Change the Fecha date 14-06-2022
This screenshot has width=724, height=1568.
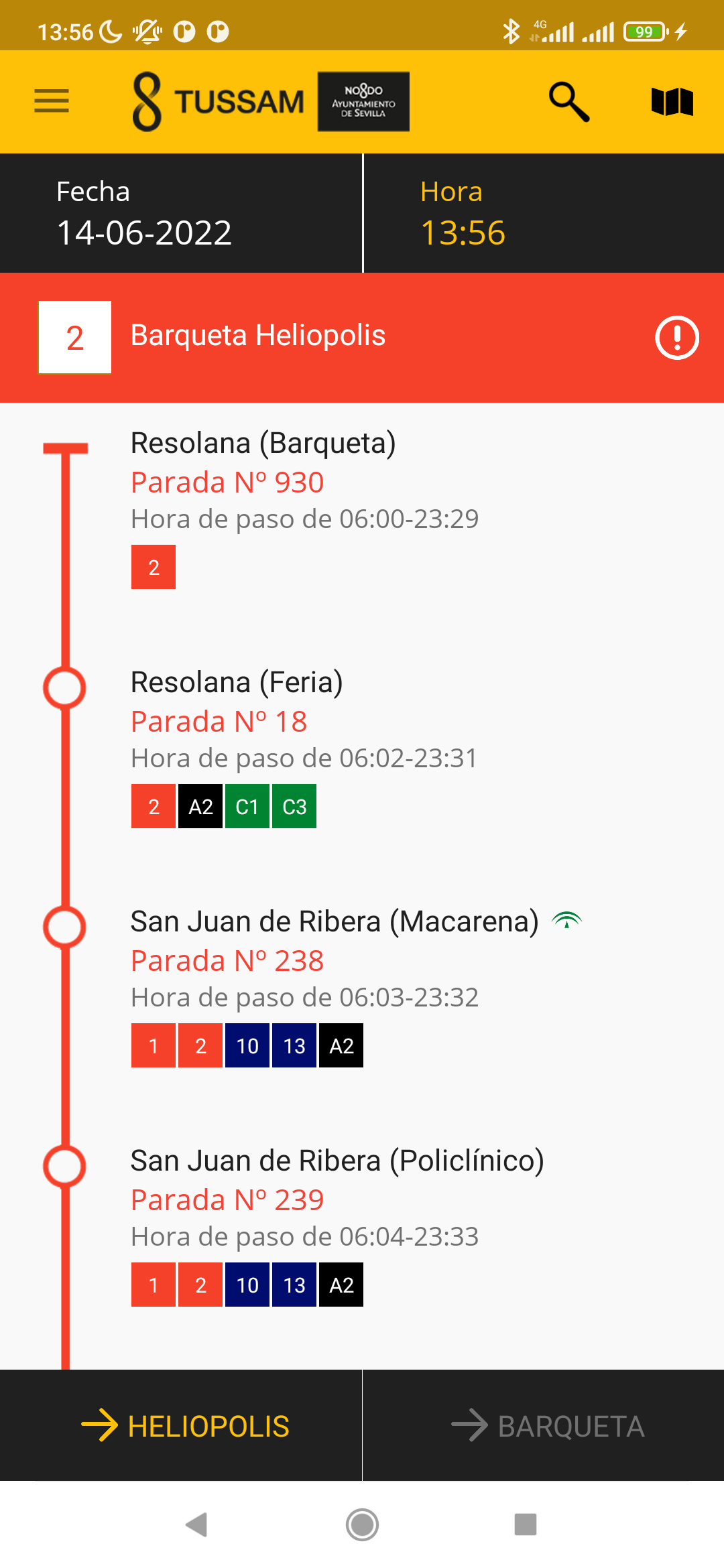point(181,213)
